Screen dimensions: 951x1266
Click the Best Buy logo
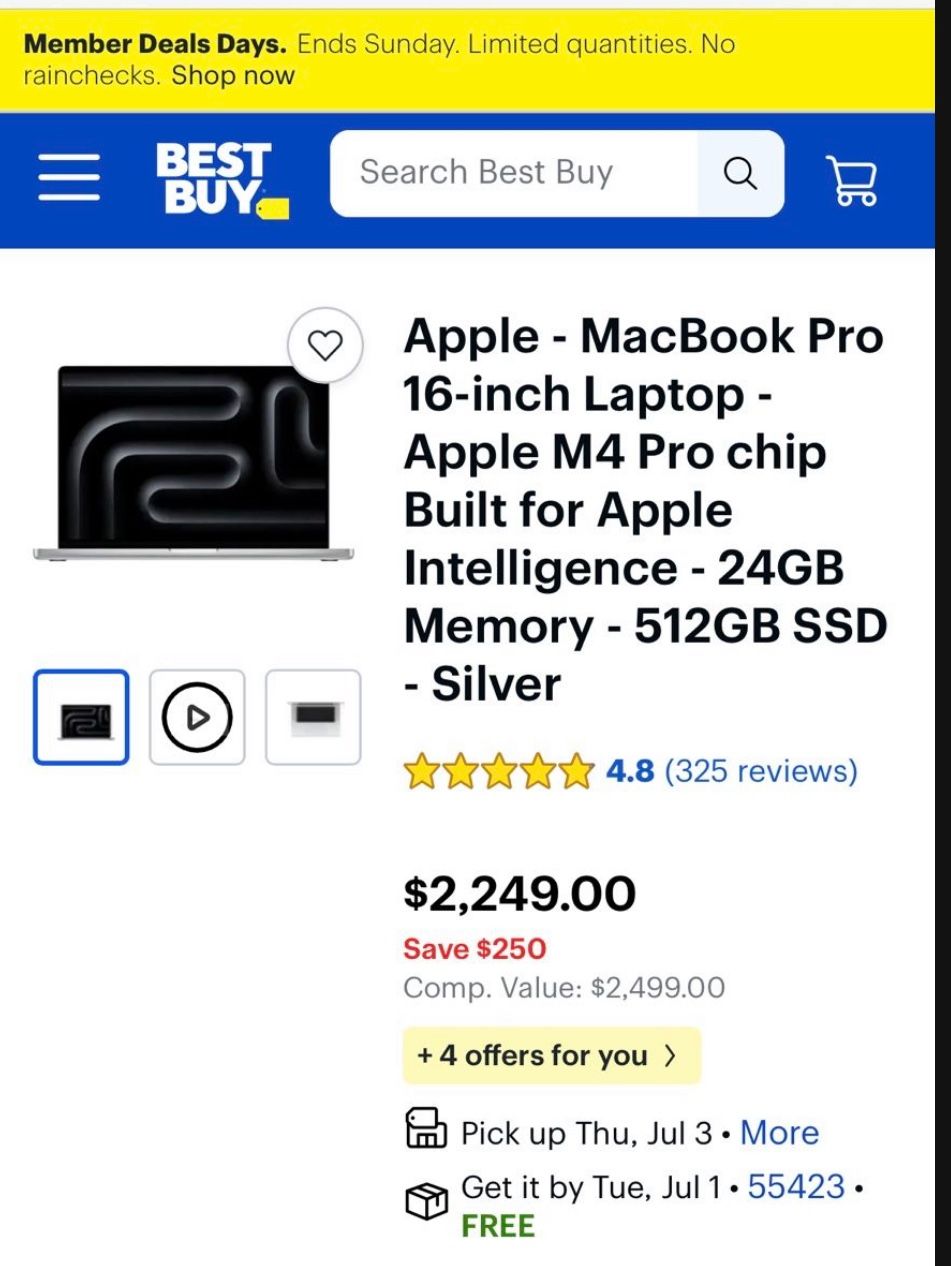215,177
